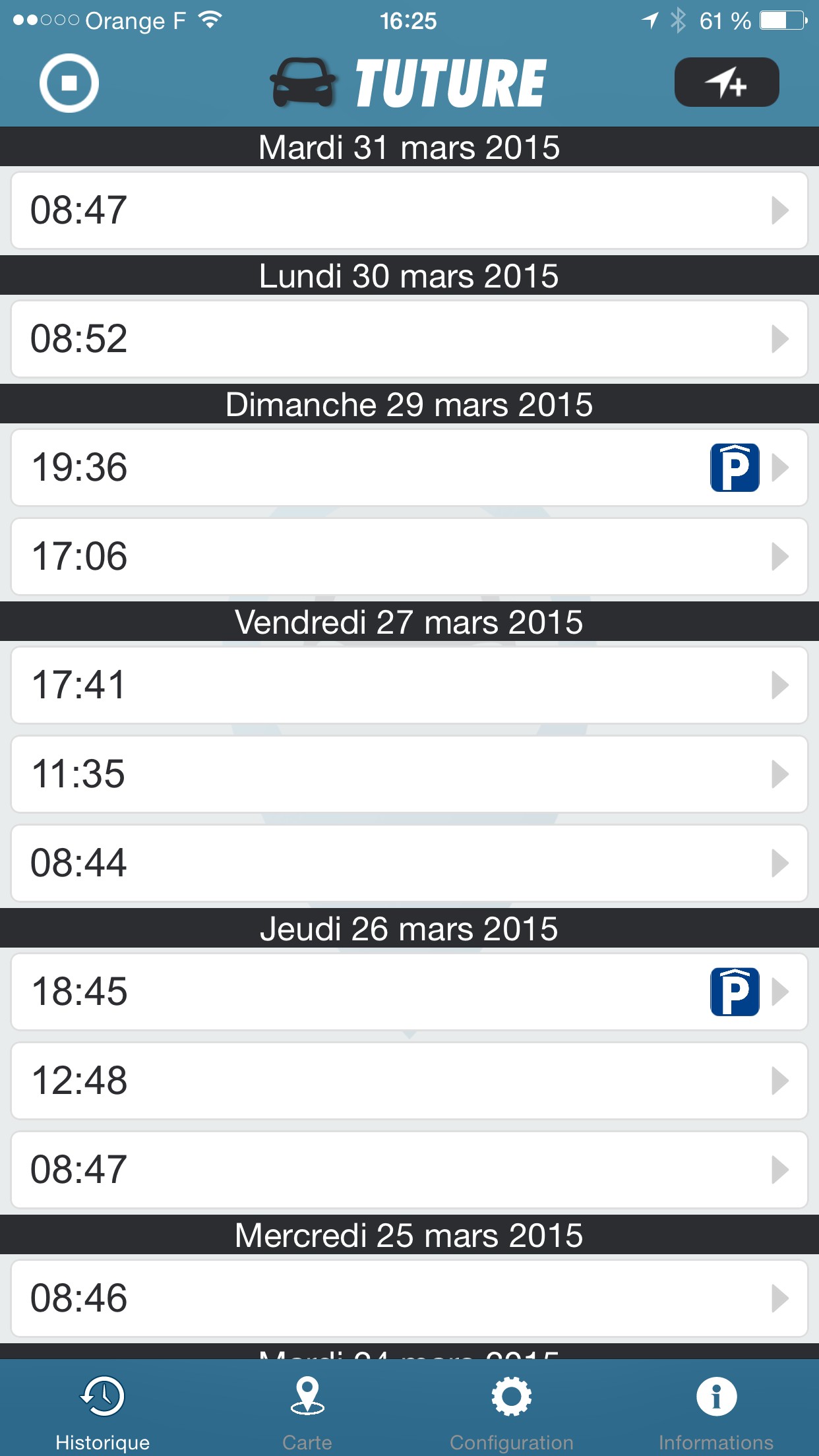The height and width of the screenshot is (1456, 819).
Task: View the 08:46 entry on Mercredi 25 mars
Action: click(x=409, y=1298)
